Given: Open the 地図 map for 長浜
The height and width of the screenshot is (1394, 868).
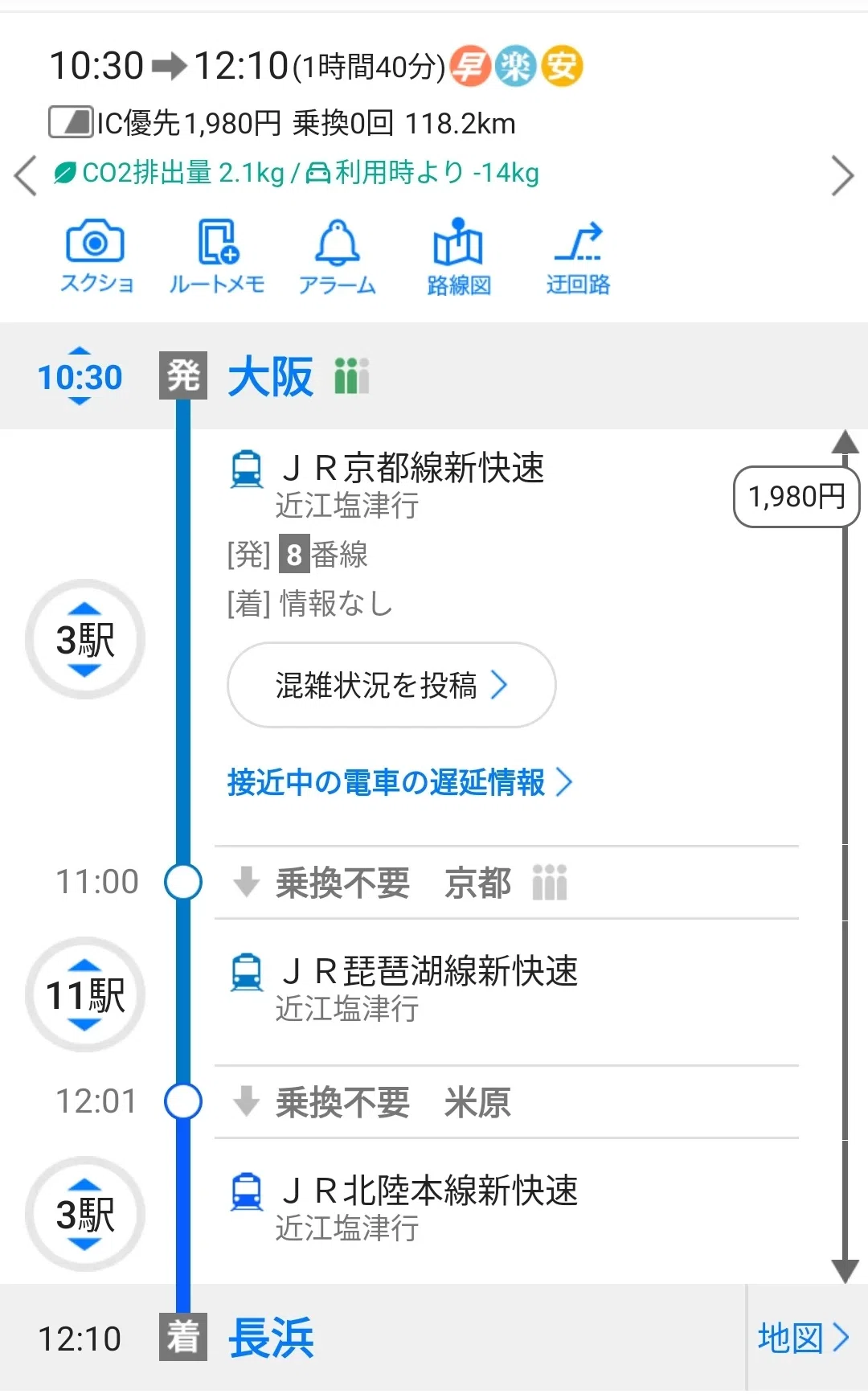Looking at the screenshot, I should click(x=803, y=1338).
